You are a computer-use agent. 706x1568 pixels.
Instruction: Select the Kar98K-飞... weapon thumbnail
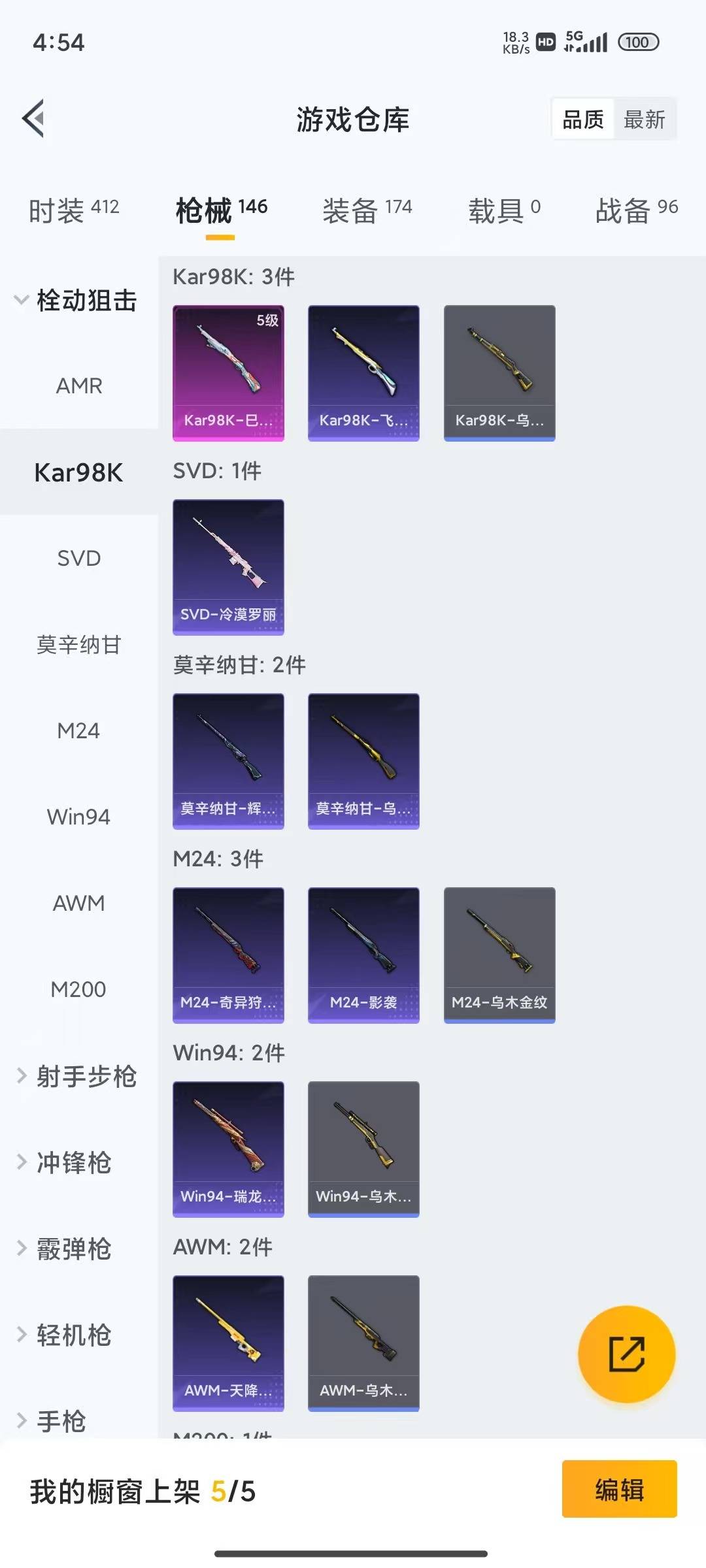pyautogui.click(x=363, y=372)
